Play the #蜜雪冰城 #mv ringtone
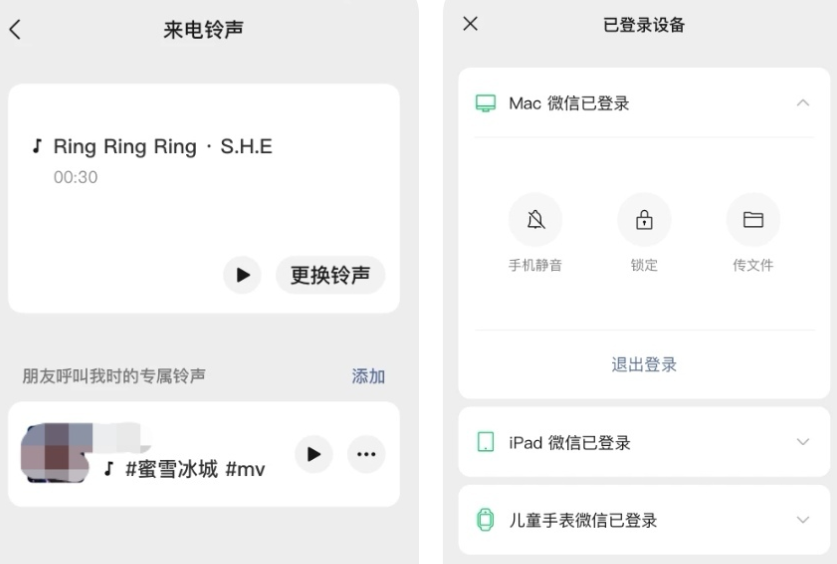 tap(314, 454)
